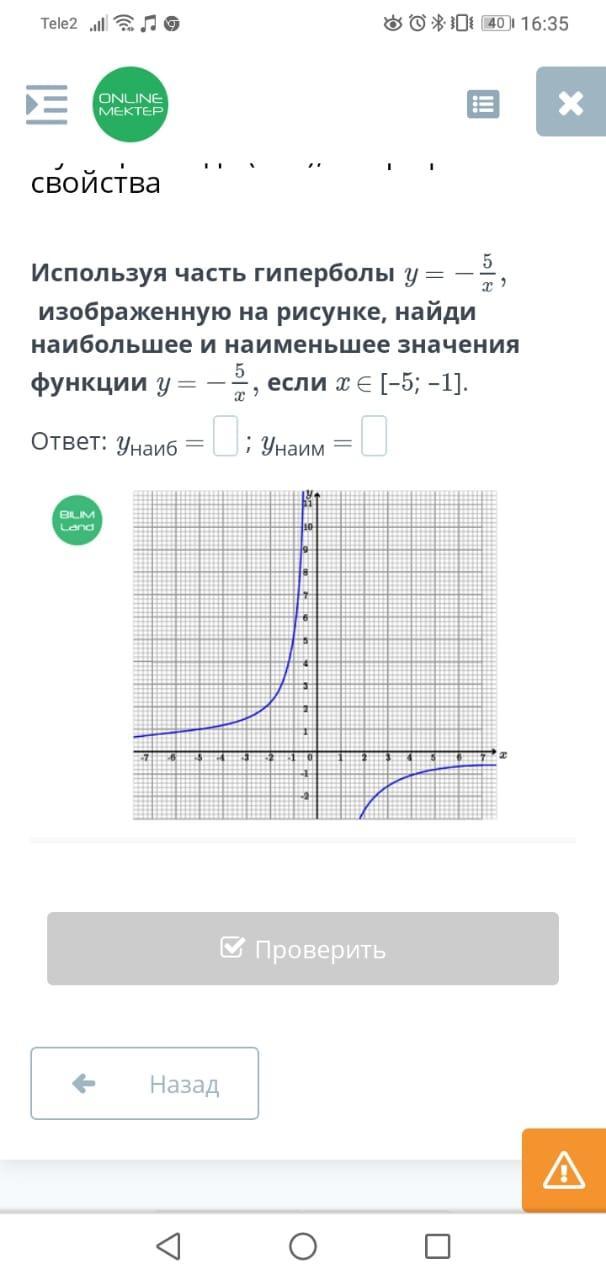
Task: Open the orange warning report button
Action: (564, 1170)
